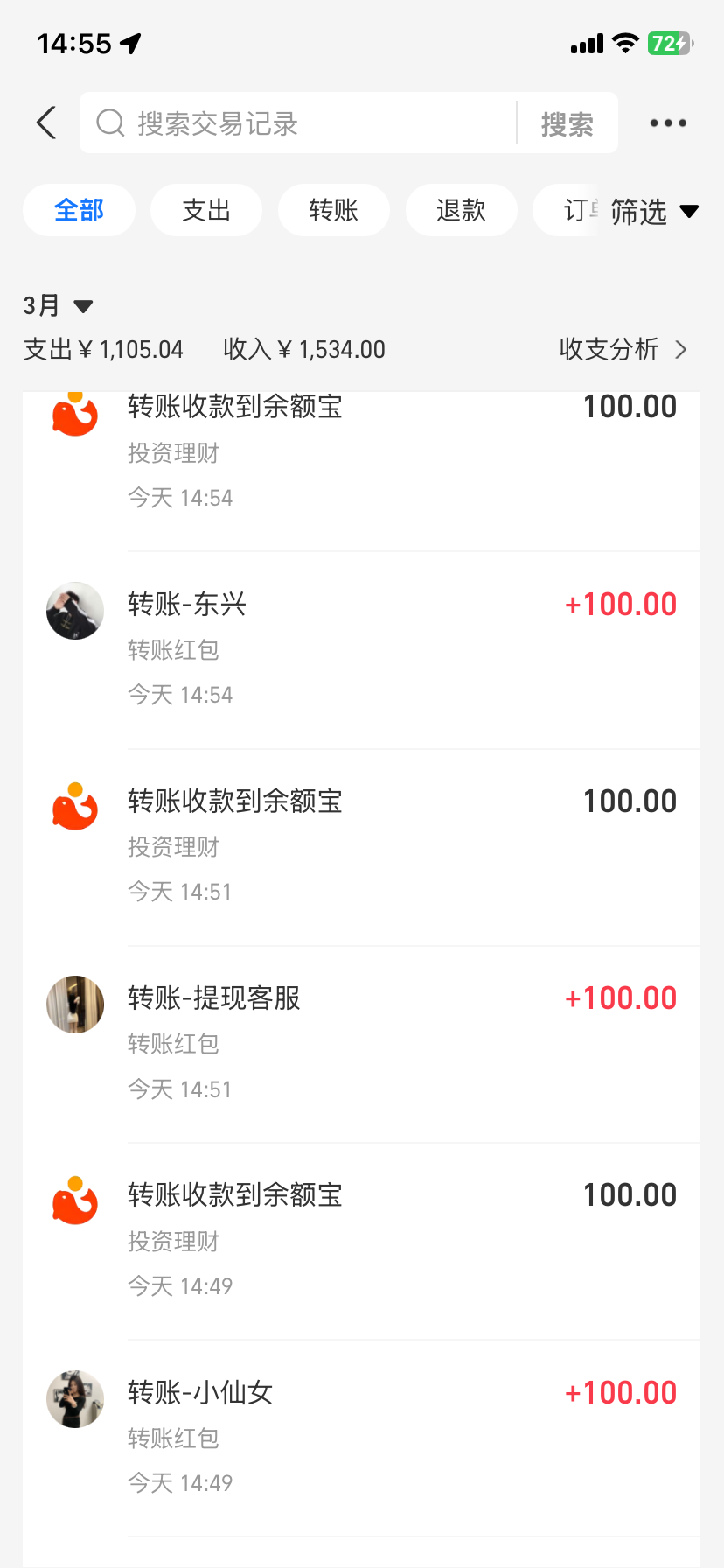Viewport: 724px width, 1568px height.
Task: Open 转账收款到余额宝 record from 14:51
Action: coord(361,845)
